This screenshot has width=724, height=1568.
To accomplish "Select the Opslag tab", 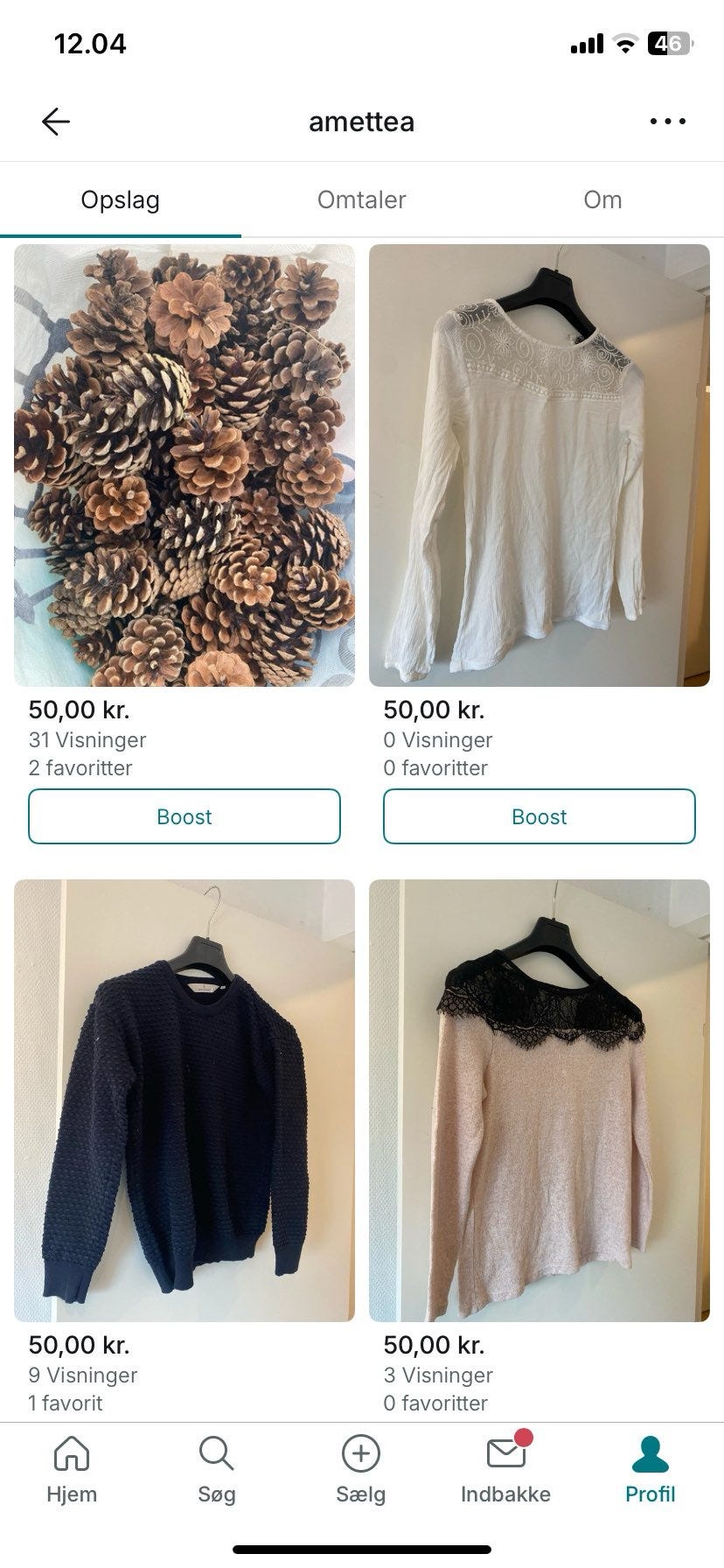I will (x=121, y=199).
